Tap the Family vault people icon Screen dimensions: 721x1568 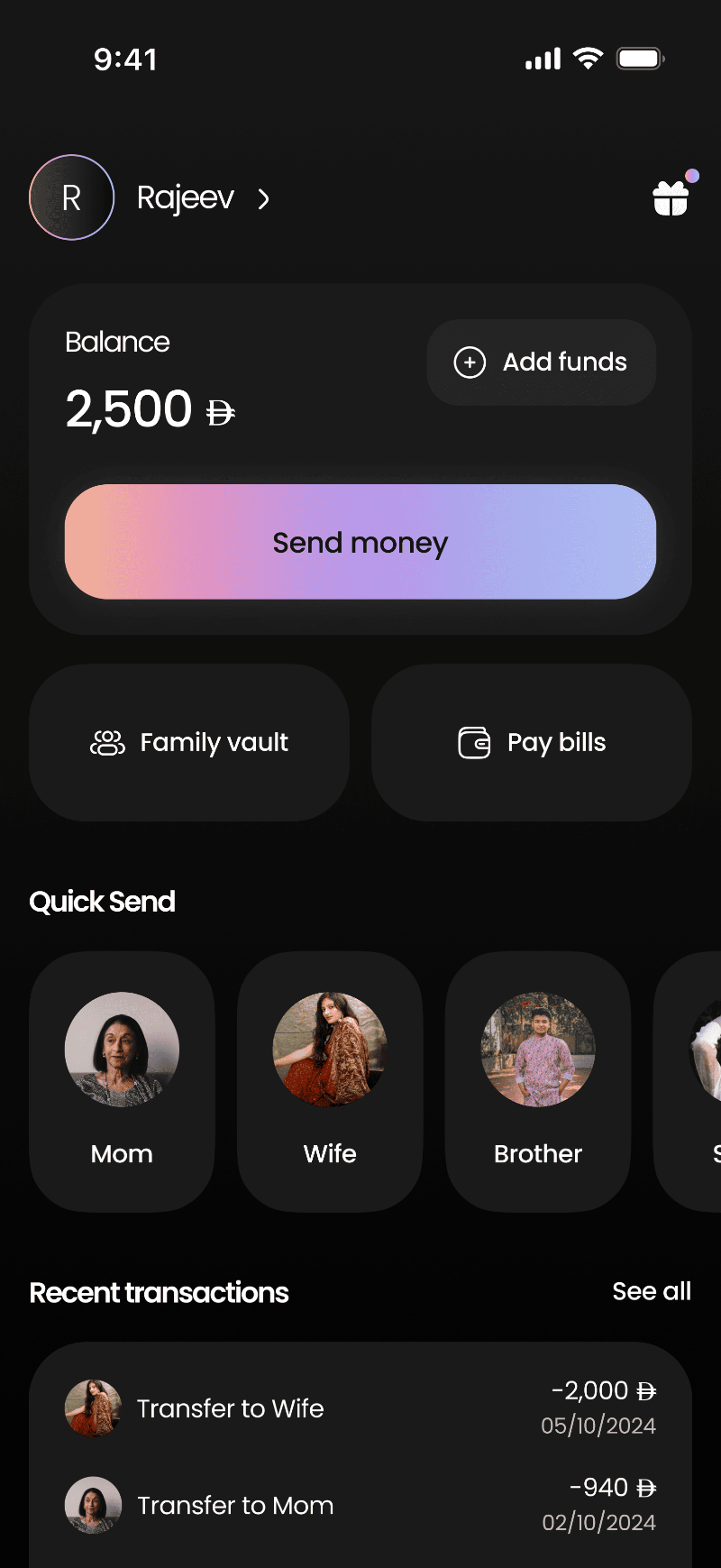107,742
